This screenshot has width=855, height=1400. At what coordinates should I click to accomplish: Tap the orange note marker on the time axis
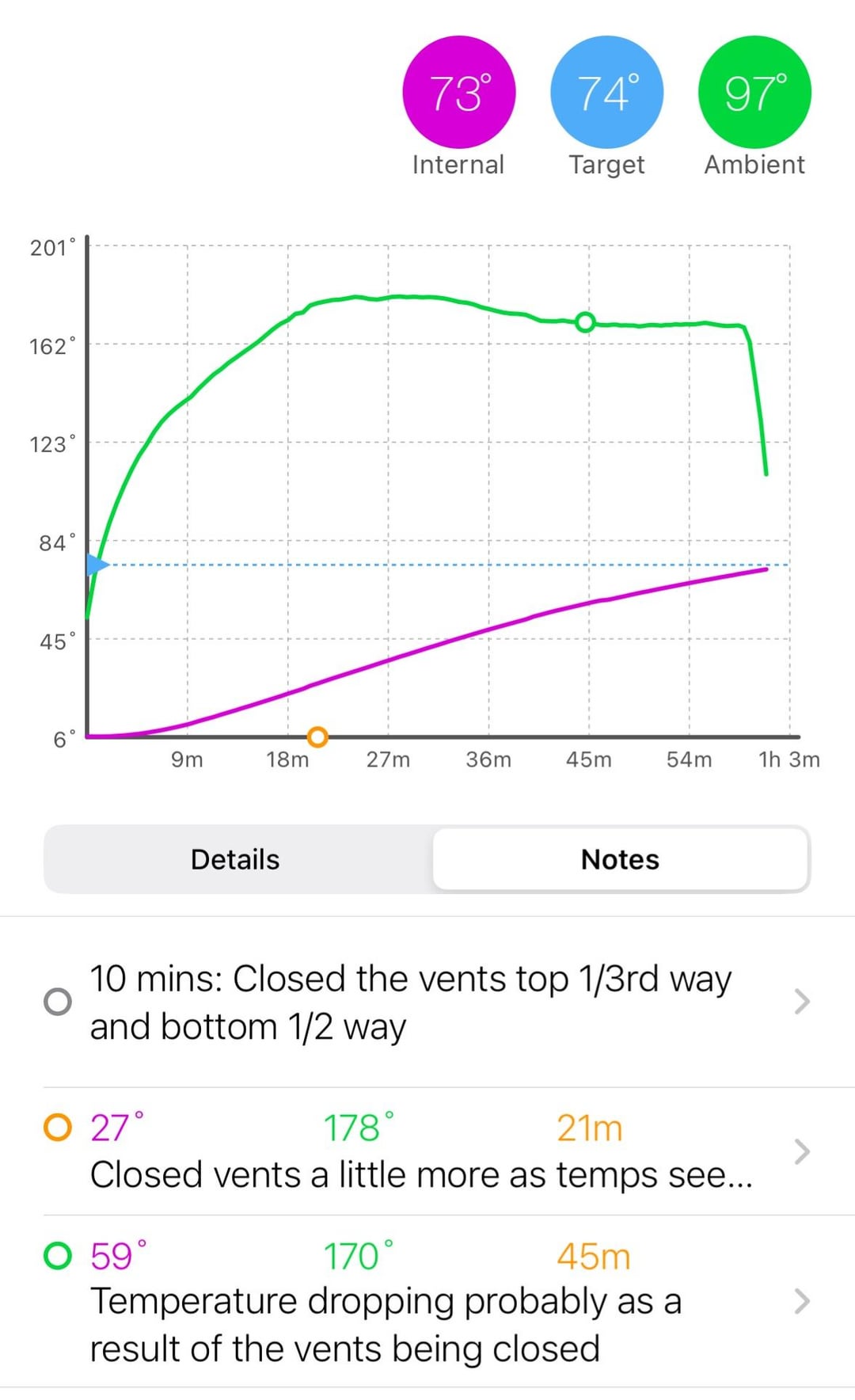[317, 737]
